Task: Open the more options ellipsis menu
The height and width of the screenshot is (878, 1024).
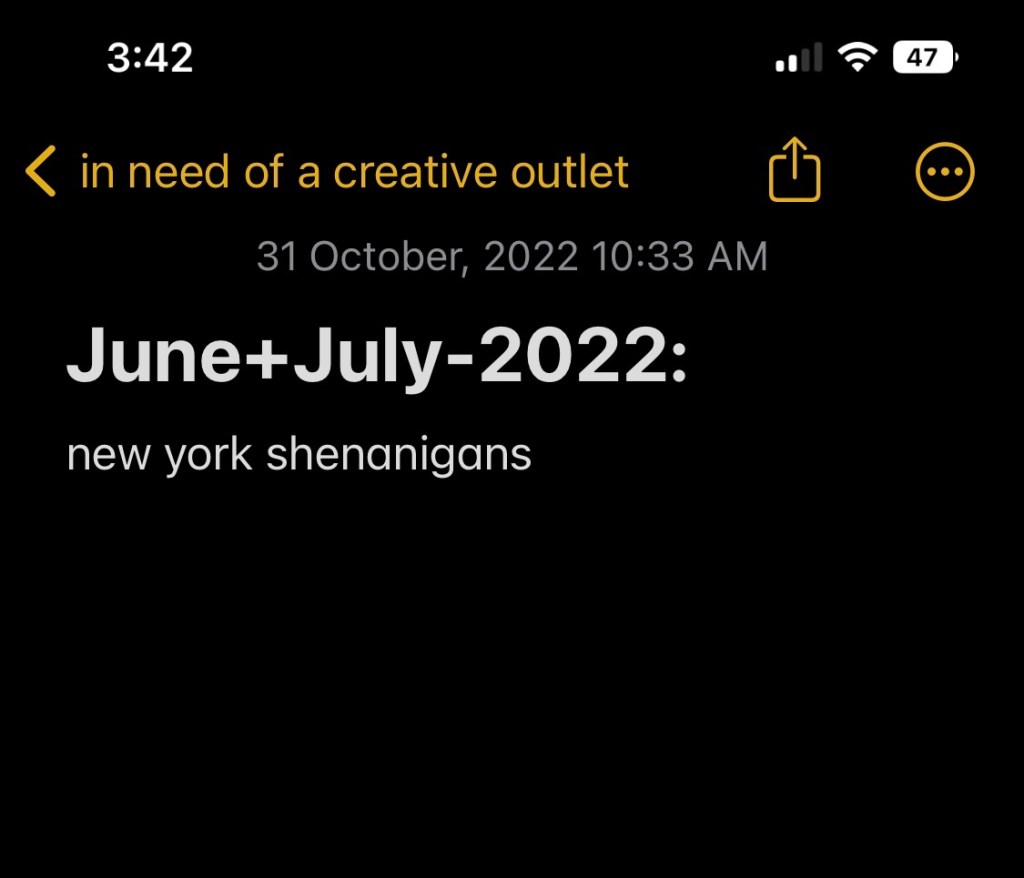Action: coord(944,172)
